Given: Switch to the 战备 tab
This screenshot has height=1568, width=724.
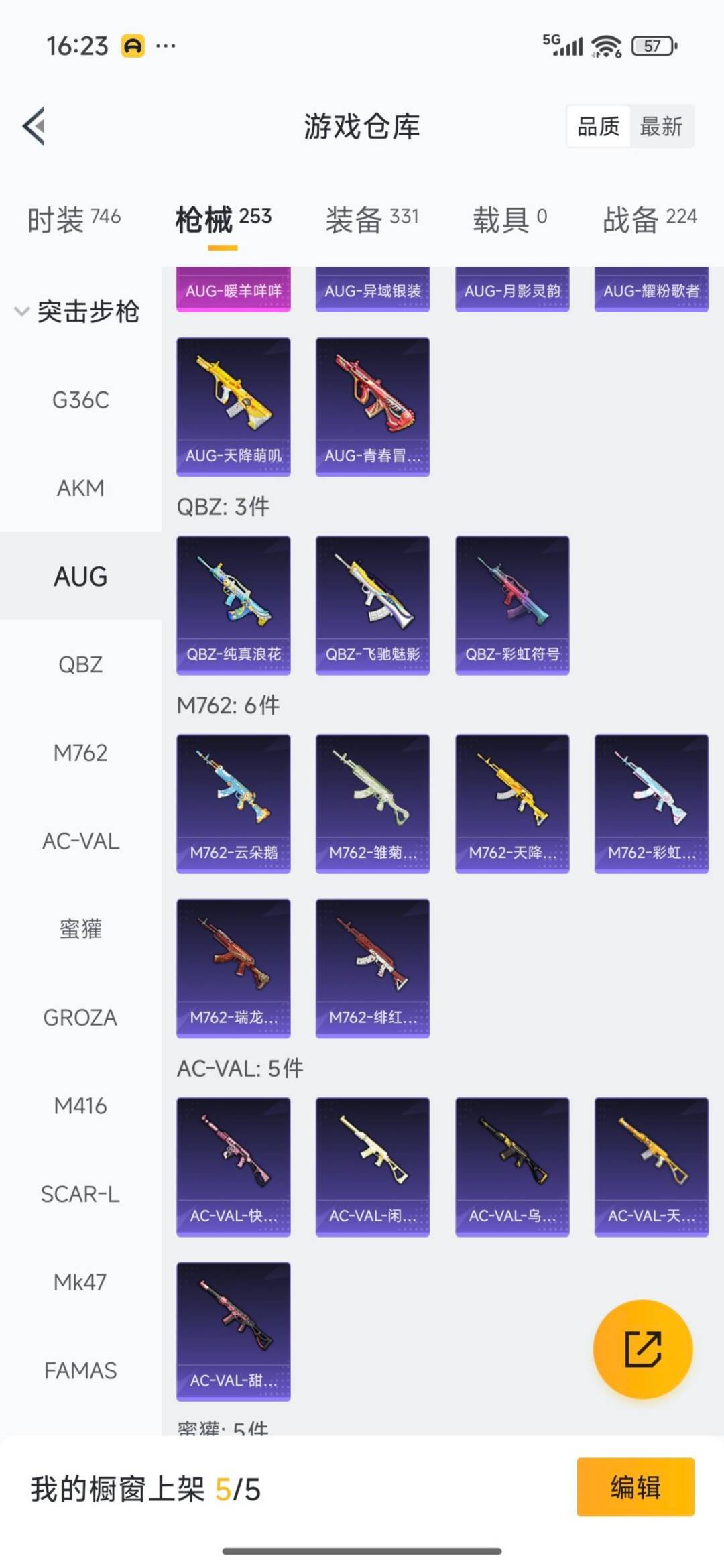Looking at the screenshot, I should pos(649,219).
